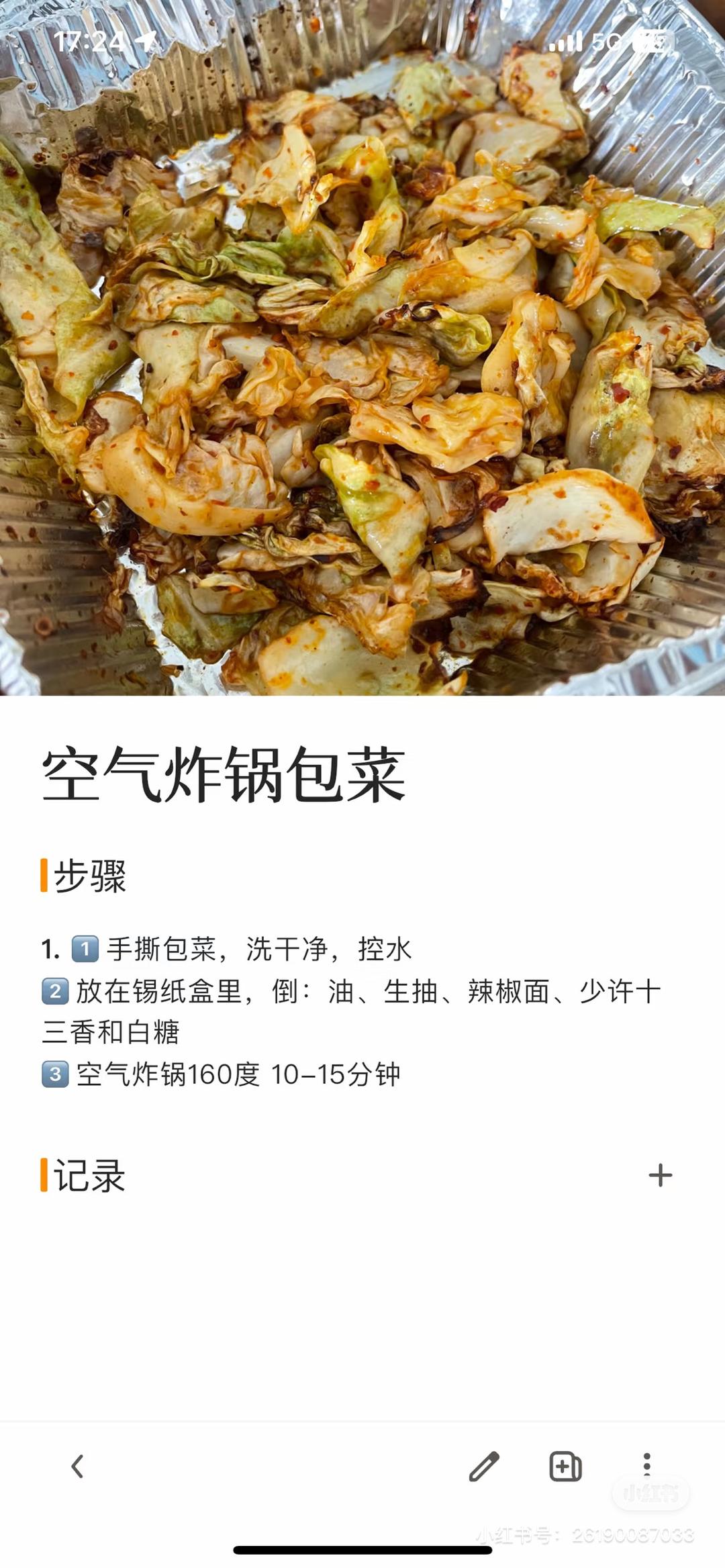Add a new entry under 记录

click(660, 1175)
